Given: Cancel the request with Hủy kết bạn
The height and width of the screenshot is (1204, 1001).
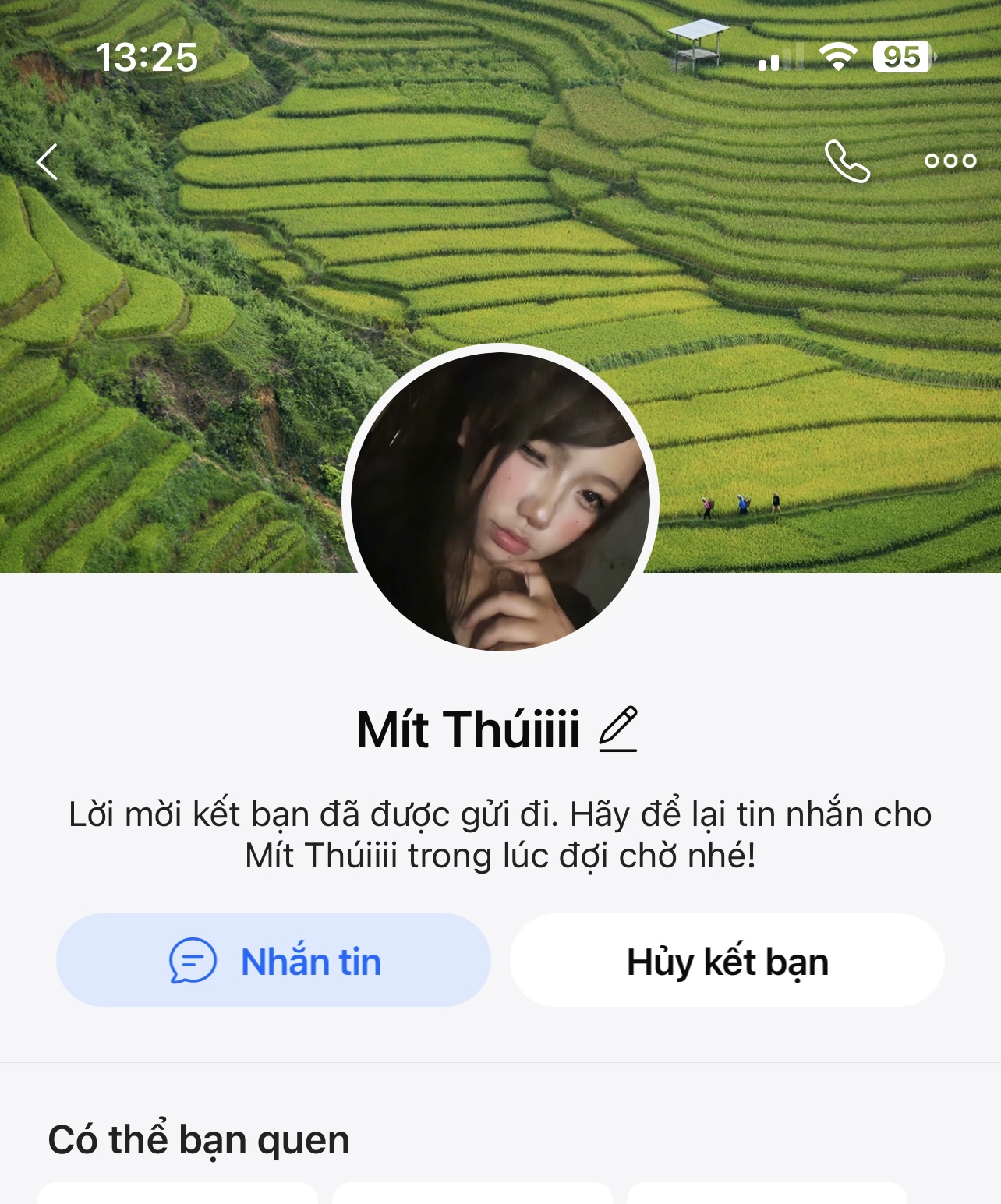Looking at the screenshot, I should click(x=727, y=960).
